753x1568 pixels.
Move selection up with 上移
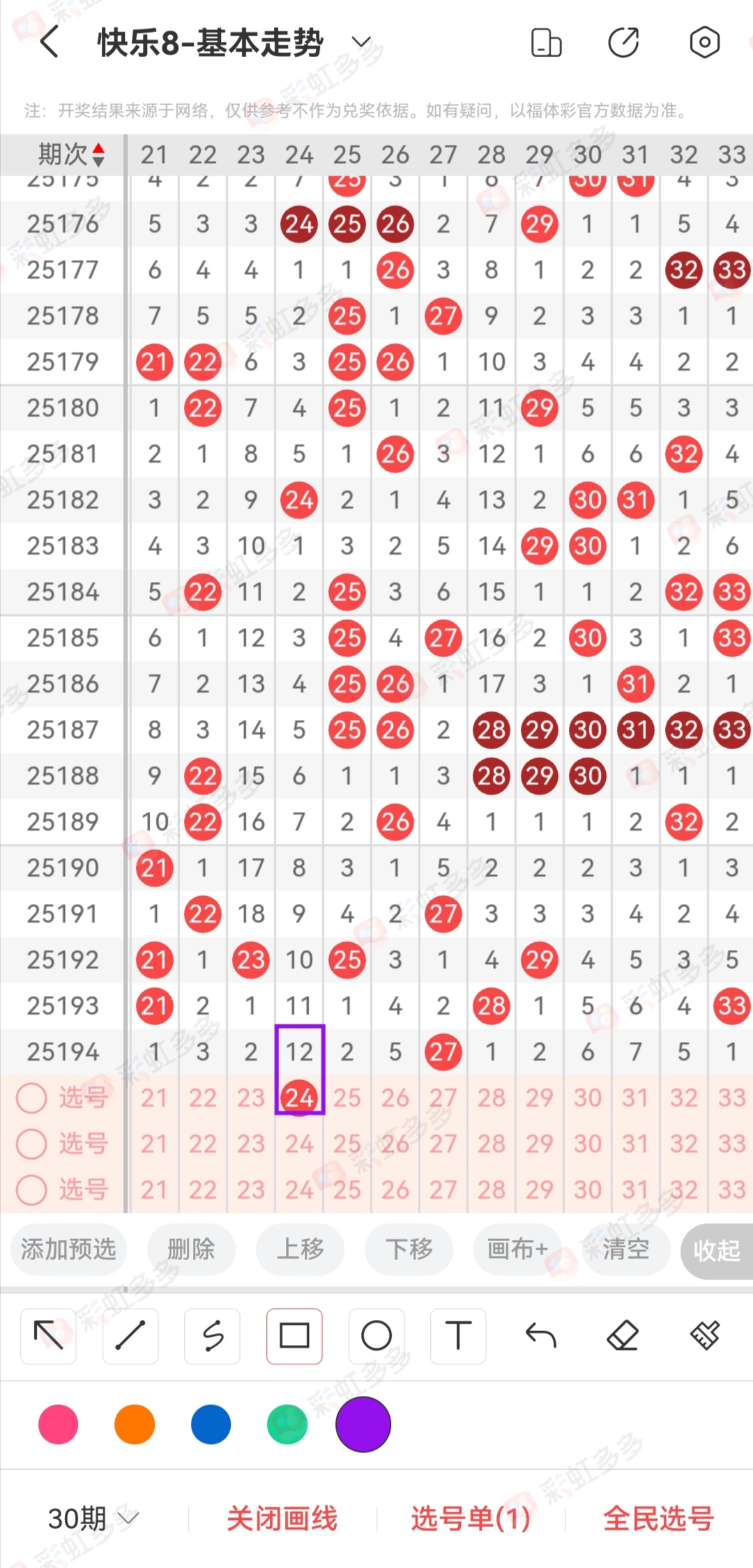pos(301,1250)
